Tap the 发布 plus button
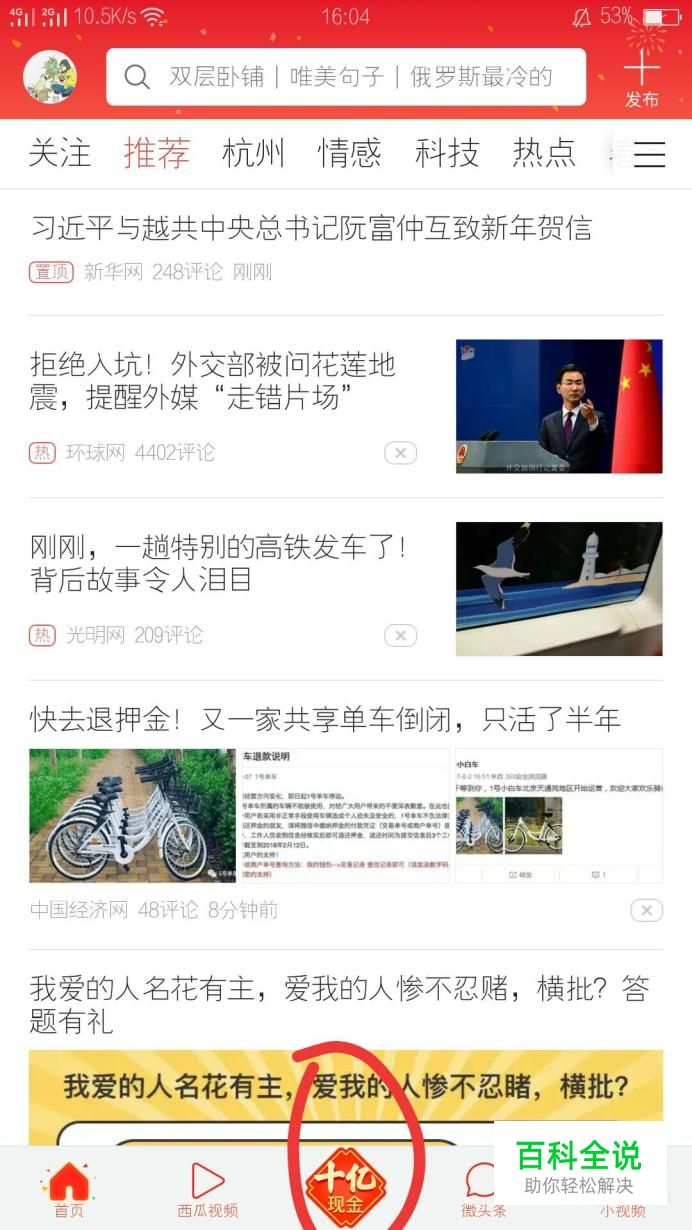 tap(642, 78)
